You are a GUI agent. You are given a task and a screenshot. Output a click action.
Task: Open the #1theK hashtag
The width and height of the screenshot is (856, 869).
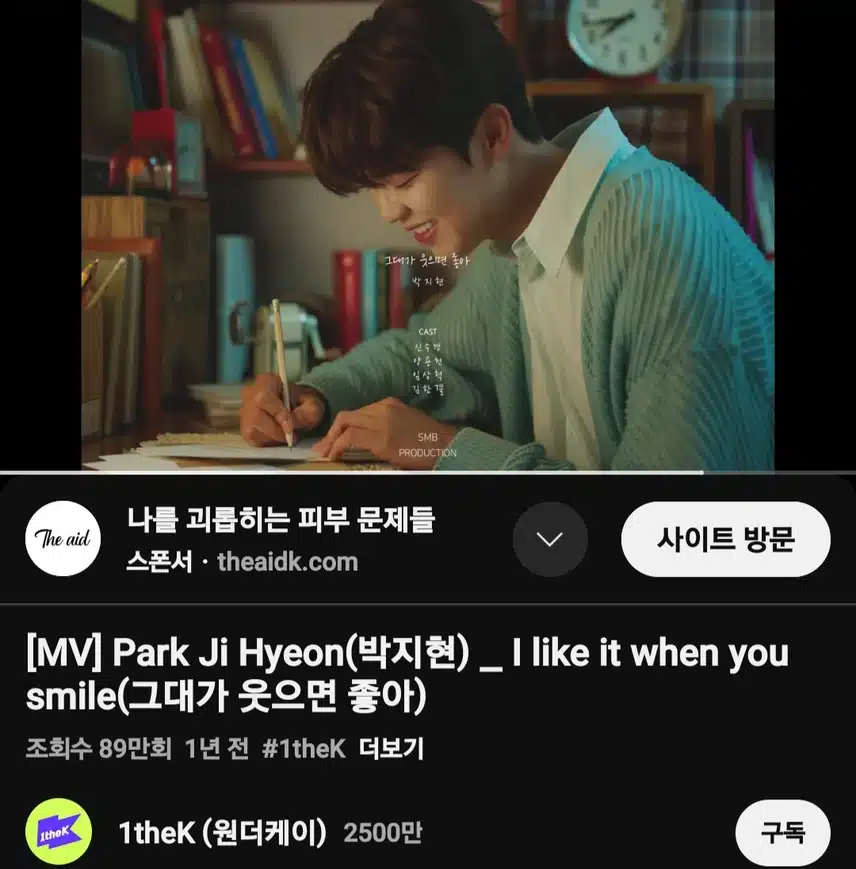[x=303, y=749]
